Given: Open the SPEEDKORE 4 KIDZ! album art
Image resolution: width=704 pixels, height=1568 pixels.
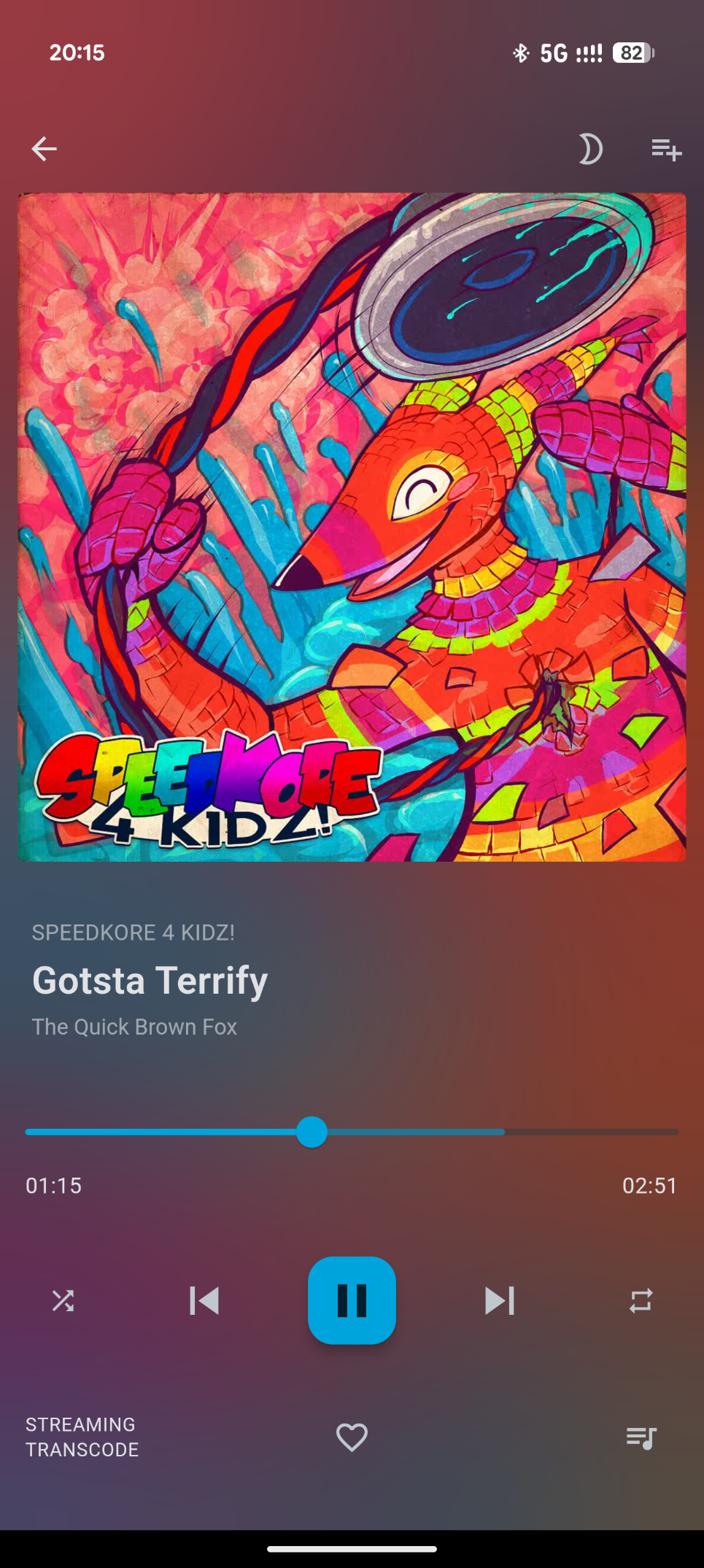Looking at the screenshot, I should click(x=352, y=527).
